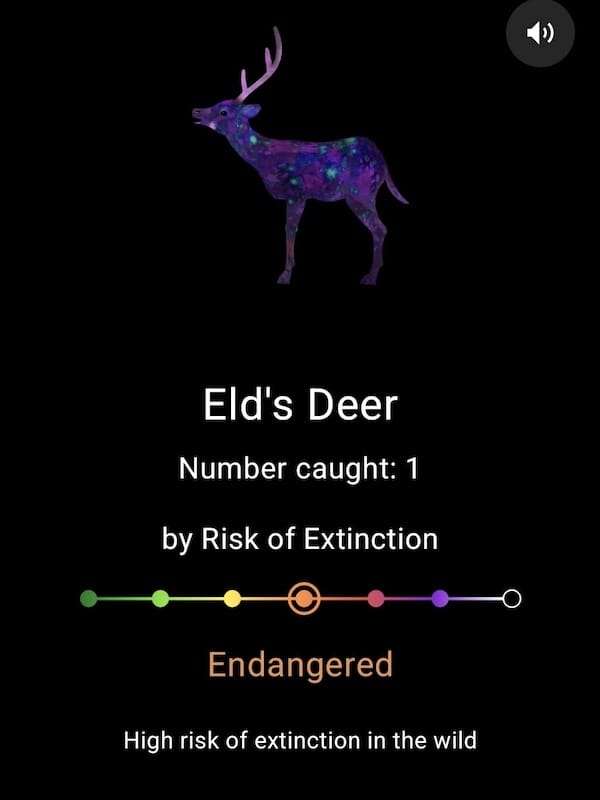Tap the speaker sound icon
The image size is (600, 800).
pyautogui.click(x=541, y=33)
